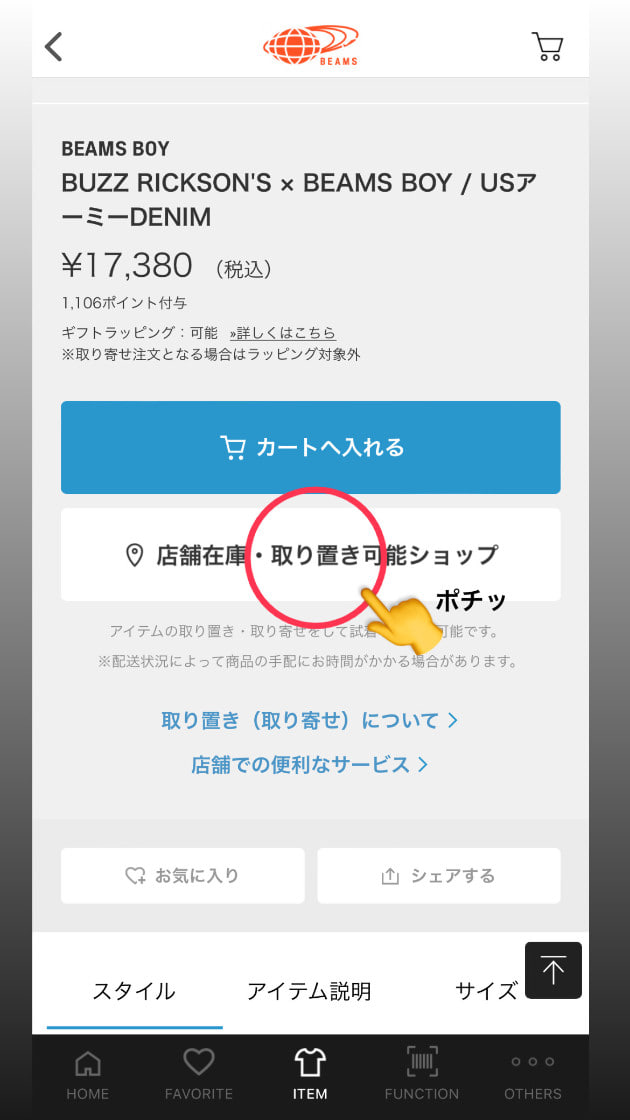Select the スタイル tab
Viewport: 630px width, 1120px height.
point(134,991)
